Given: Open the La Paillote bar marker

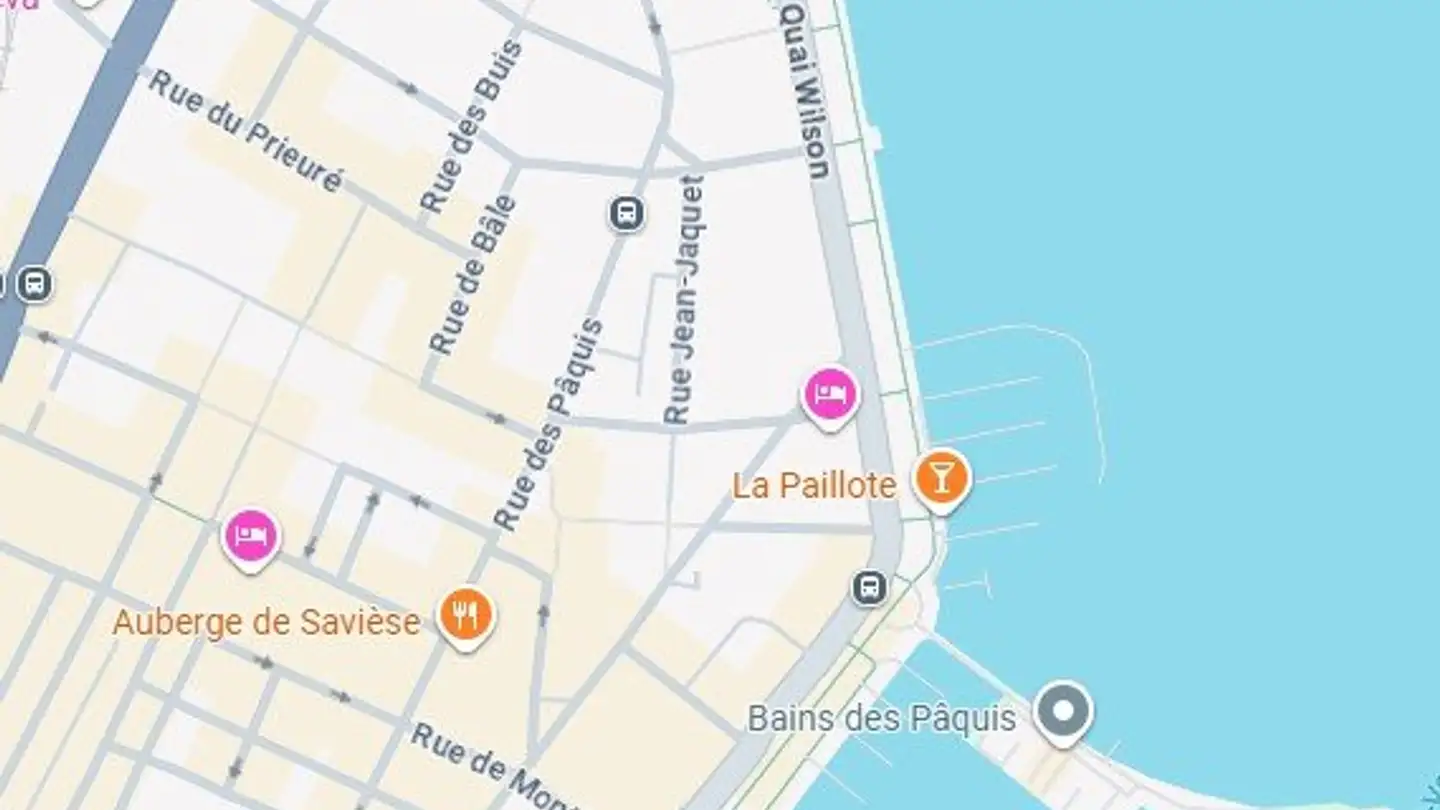Looking at the screenshot, I should tap(941, 478).
